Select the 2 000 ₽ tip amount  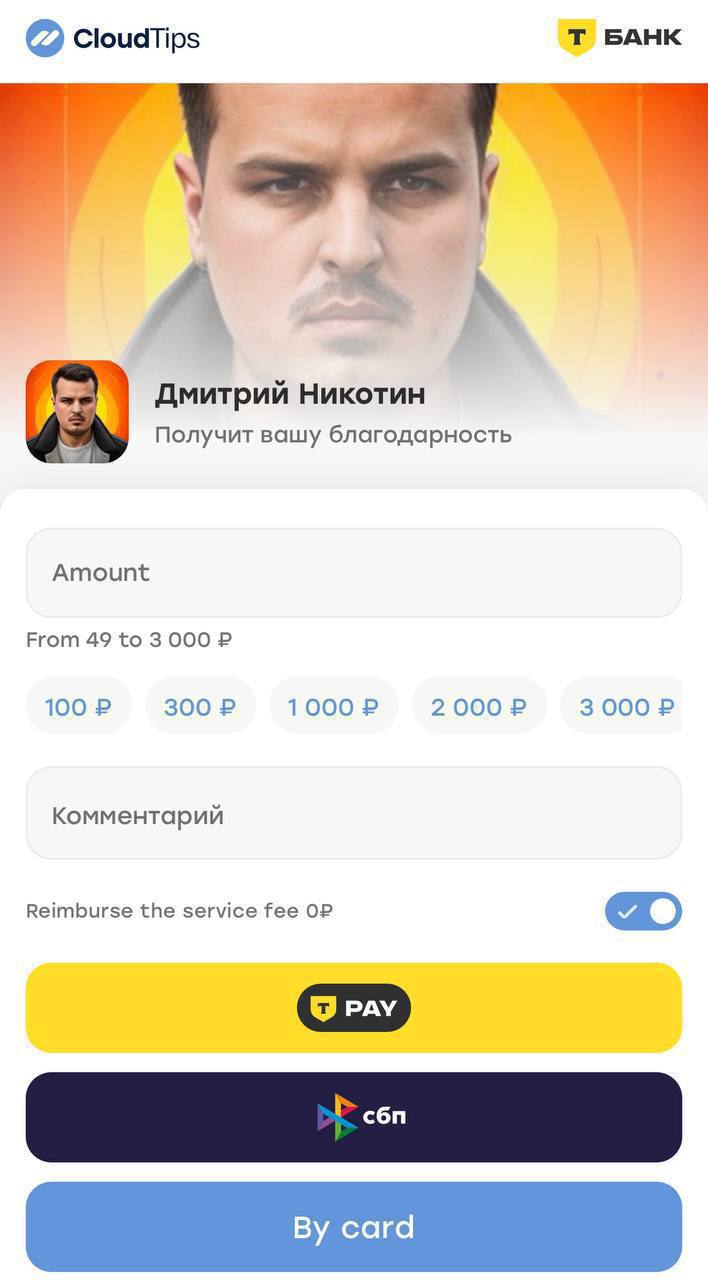478,707
